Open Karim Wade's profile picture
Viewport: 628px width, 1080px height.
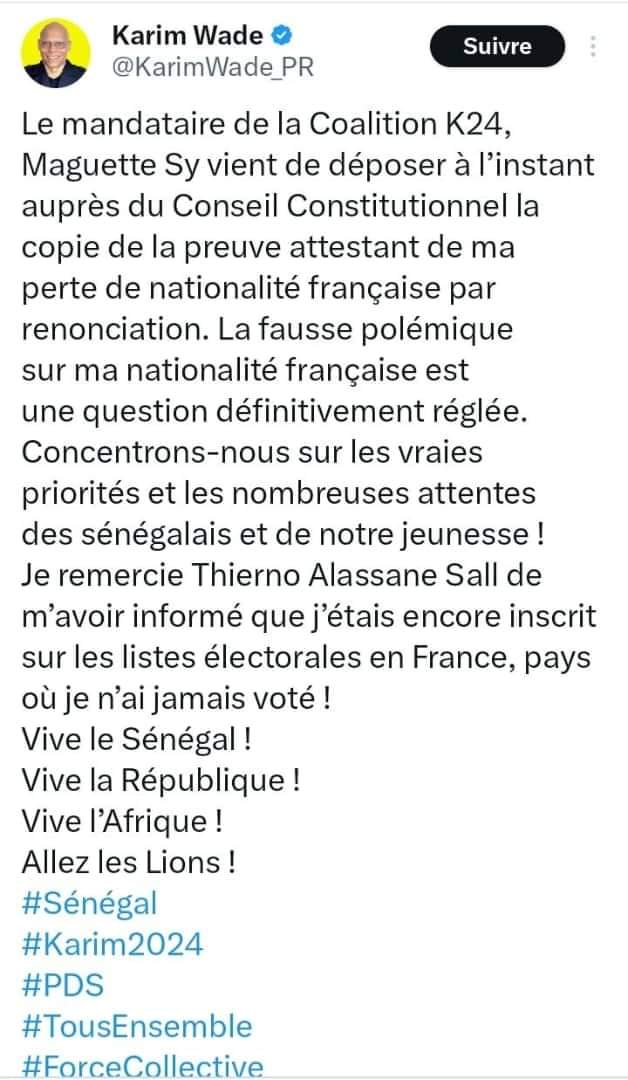[x=56, y=53]
